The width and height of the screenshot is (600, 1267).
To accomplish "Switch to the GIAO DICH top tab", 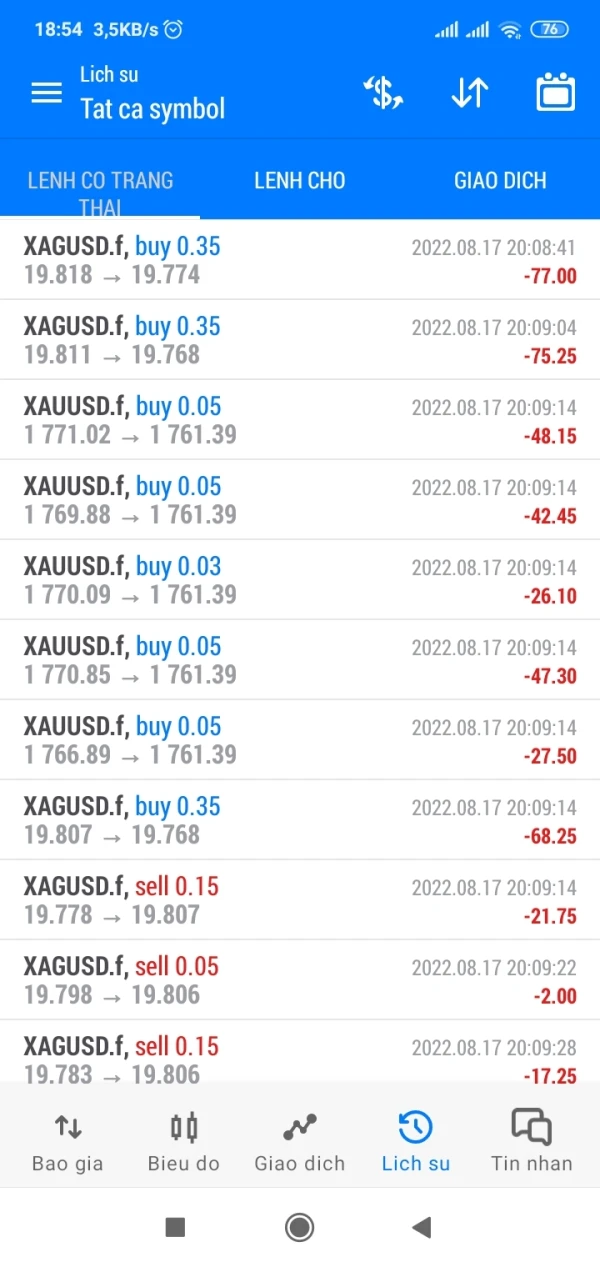I will (x=500, y=181).
